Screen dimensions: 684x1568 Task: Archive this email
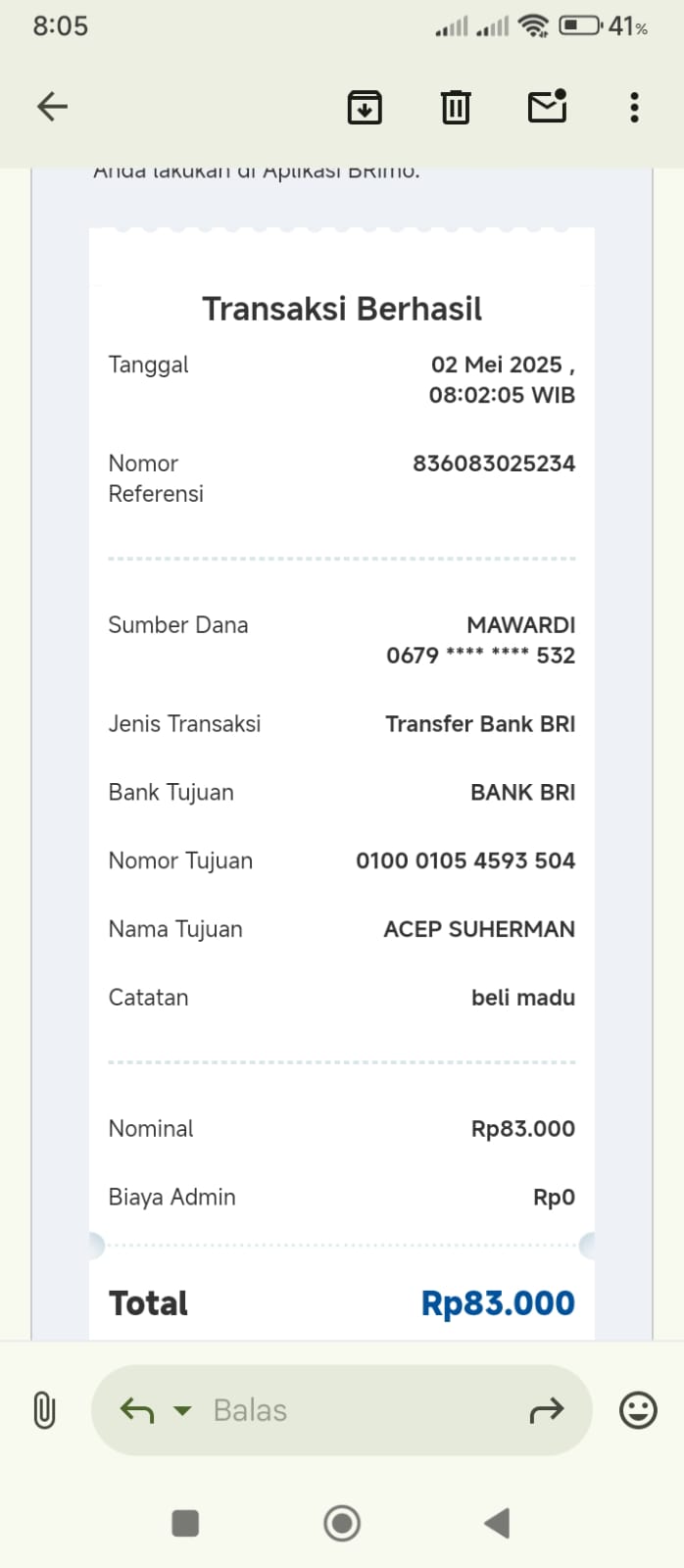tap(365, 107)
